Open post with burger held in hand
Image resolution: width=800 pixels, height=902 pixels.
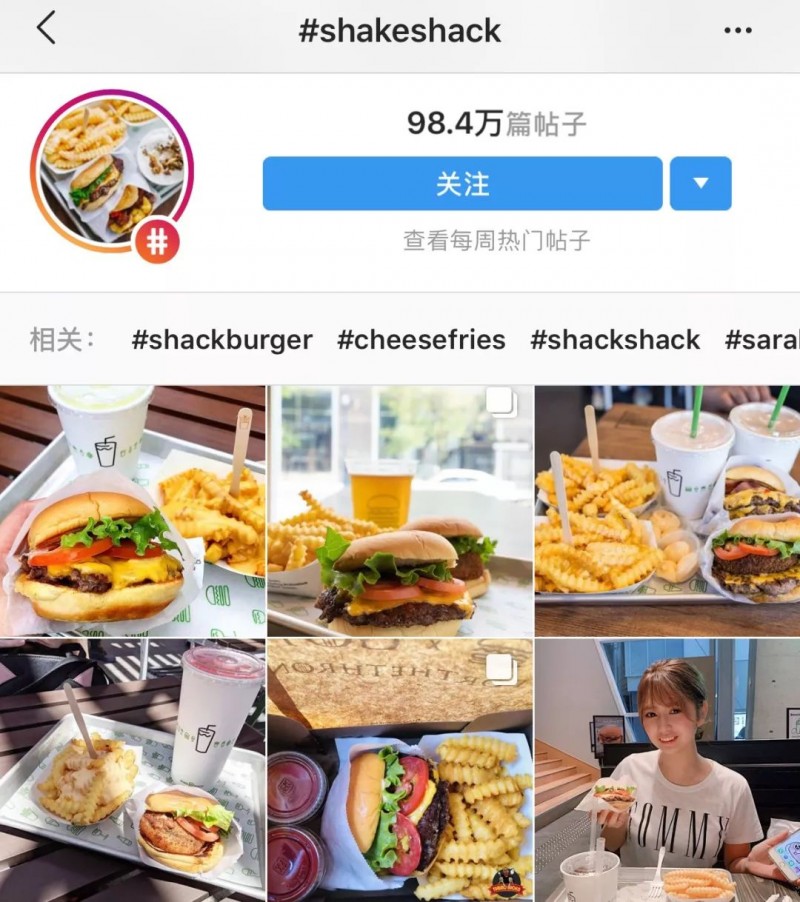[132, 511]
